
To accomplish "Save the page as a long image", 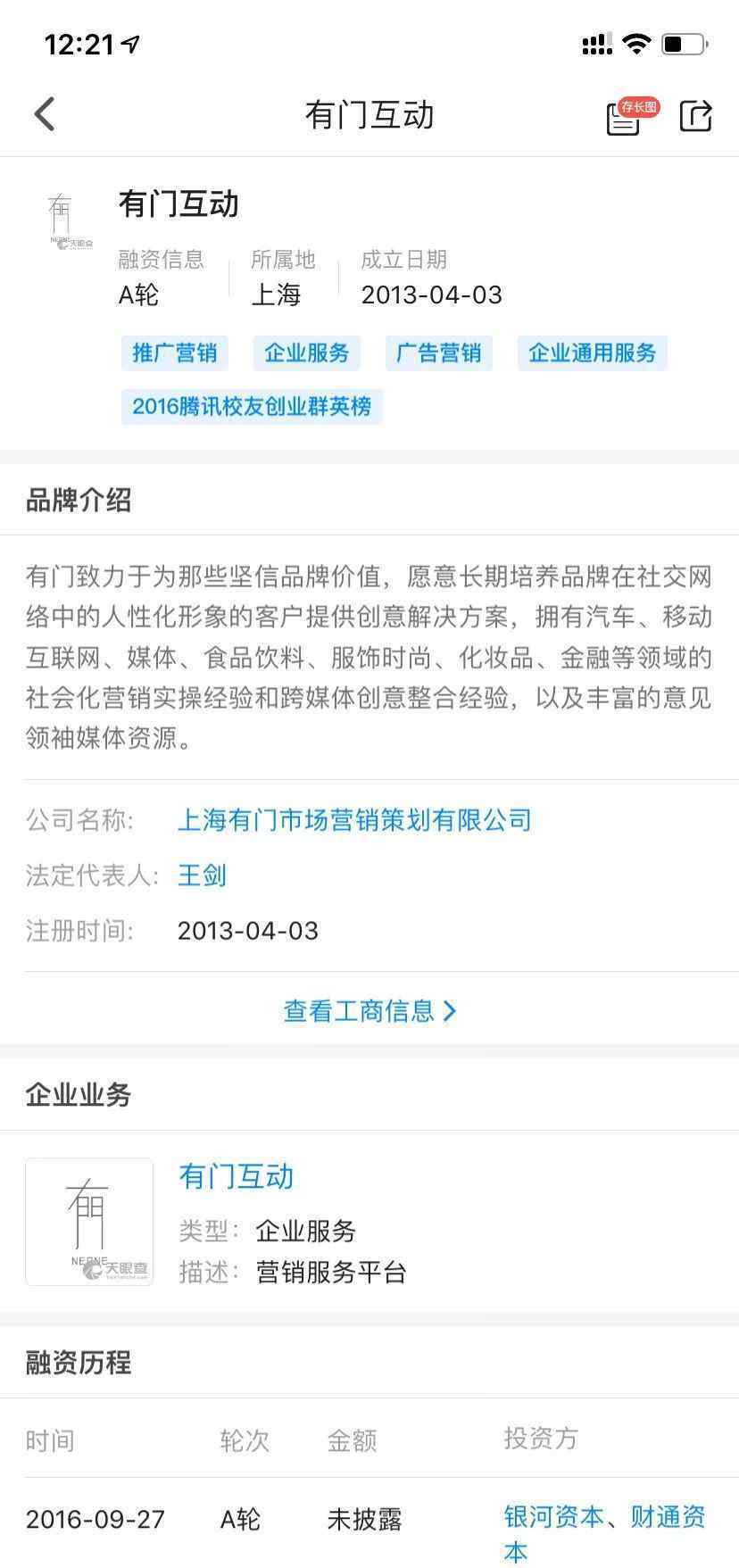I will click(x=631, y=117).
